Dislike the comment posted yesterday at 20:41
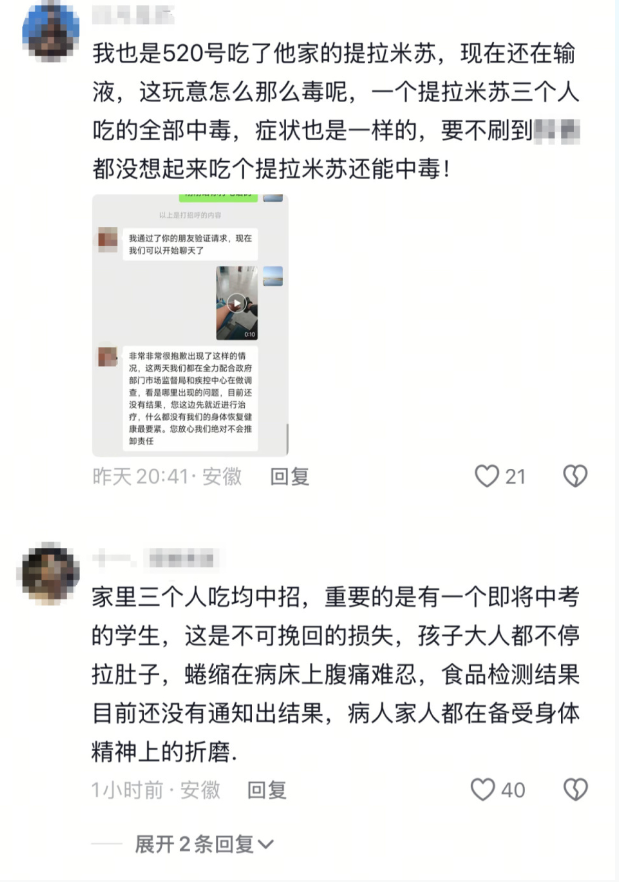 tap(575, 476)
